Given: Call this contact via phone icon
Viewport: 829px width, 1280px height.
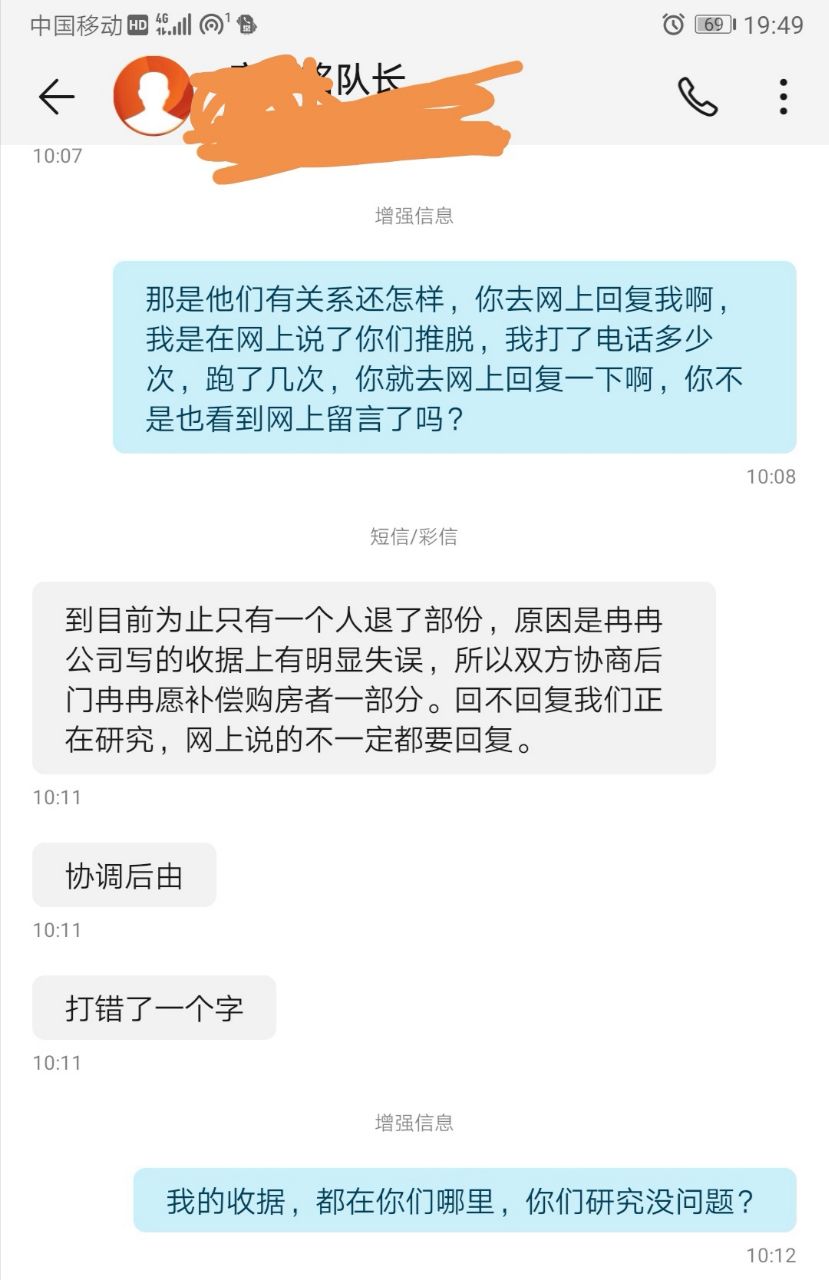Looking at the screenshot, I should (x=697, y=97).
